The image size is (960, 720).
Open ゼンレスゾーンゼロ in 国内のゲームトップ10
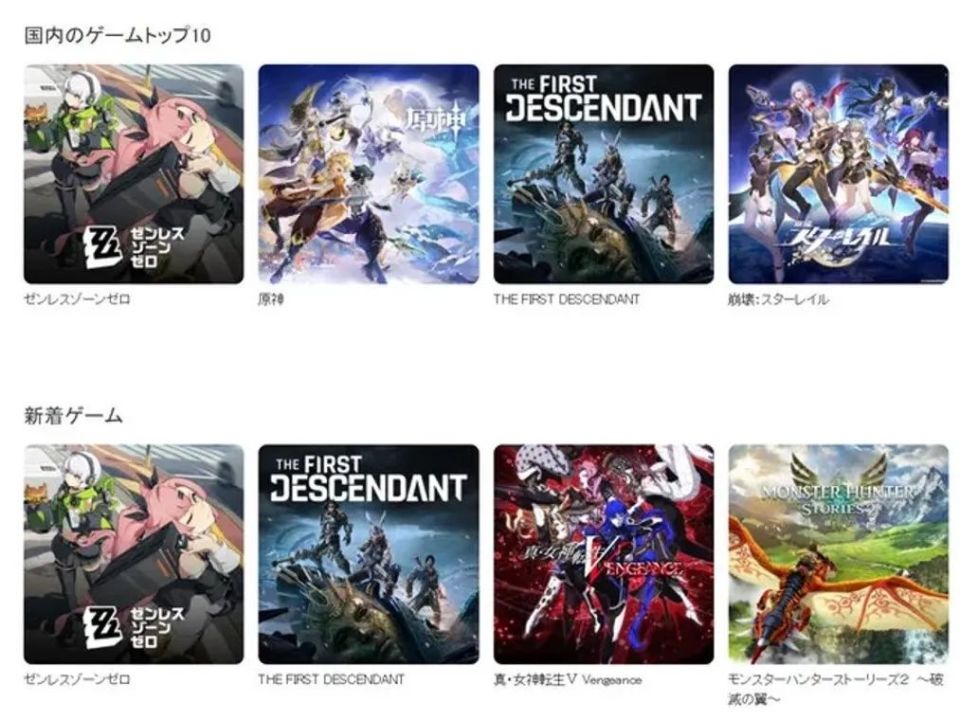133,174
